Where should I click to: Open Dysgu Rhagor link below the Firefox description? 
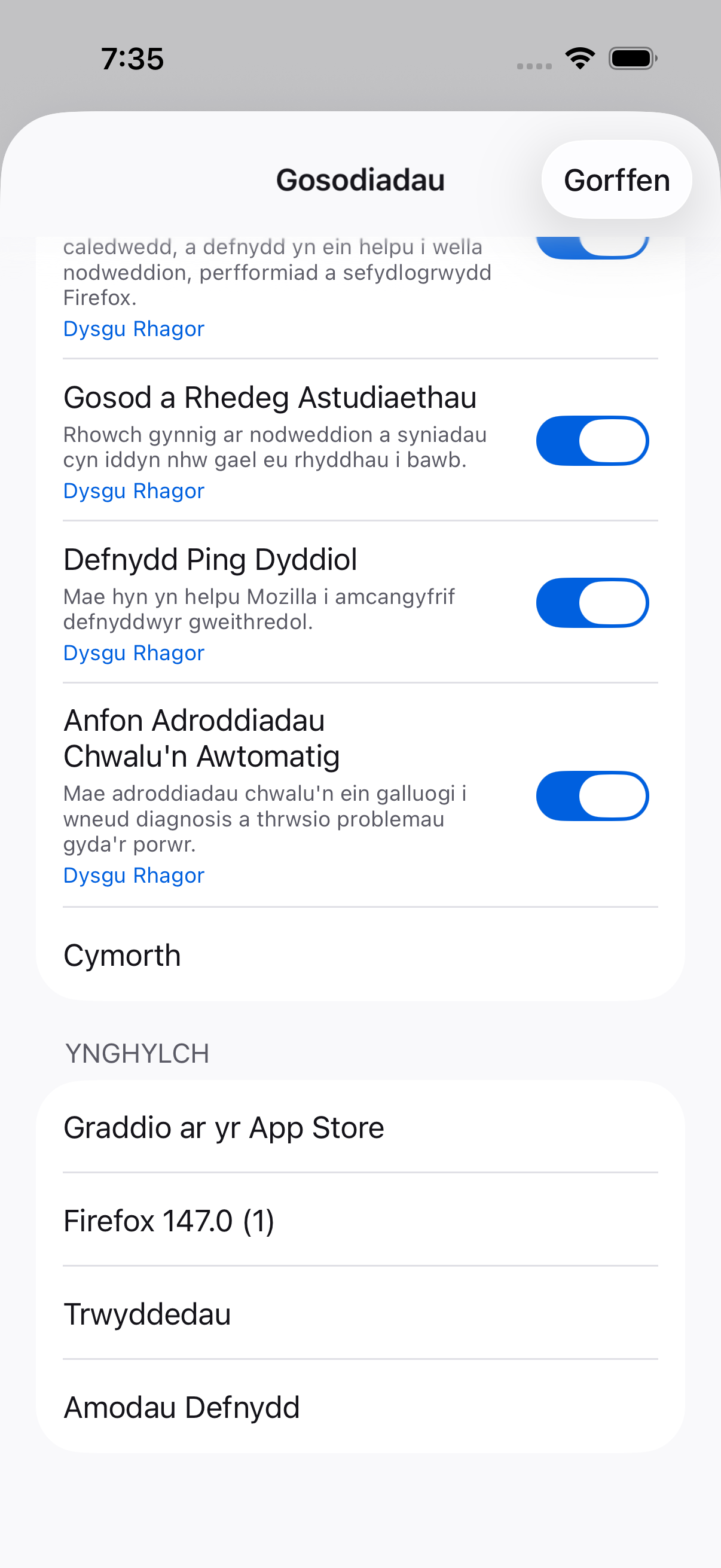click(134, 329)
